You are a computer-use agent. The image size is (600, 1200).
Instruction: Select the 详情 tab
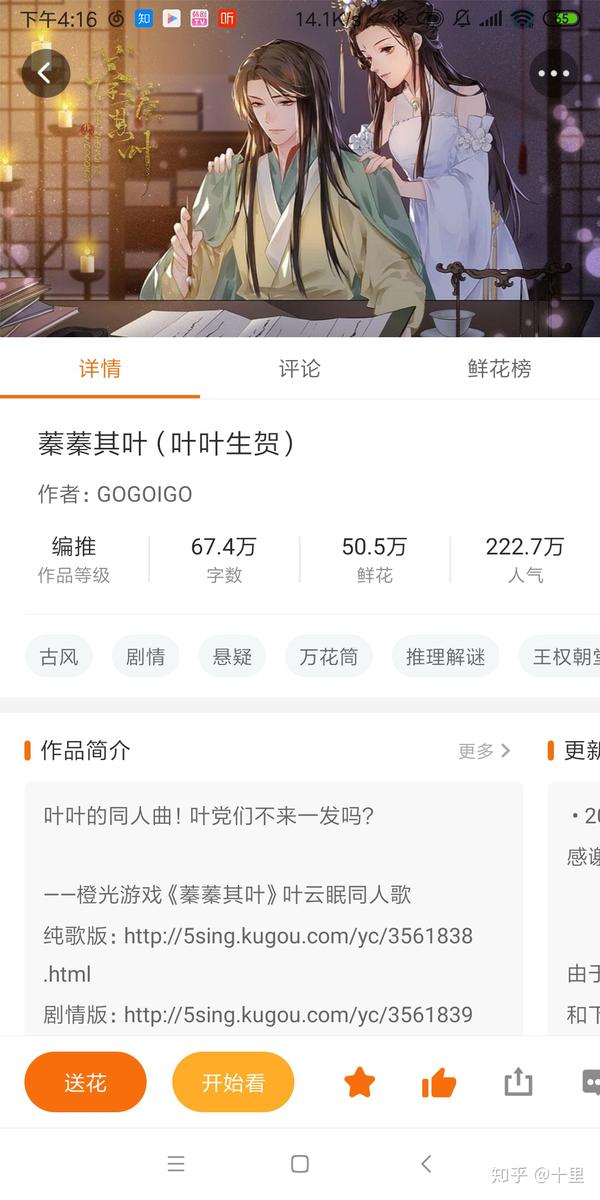click(100, 368)
